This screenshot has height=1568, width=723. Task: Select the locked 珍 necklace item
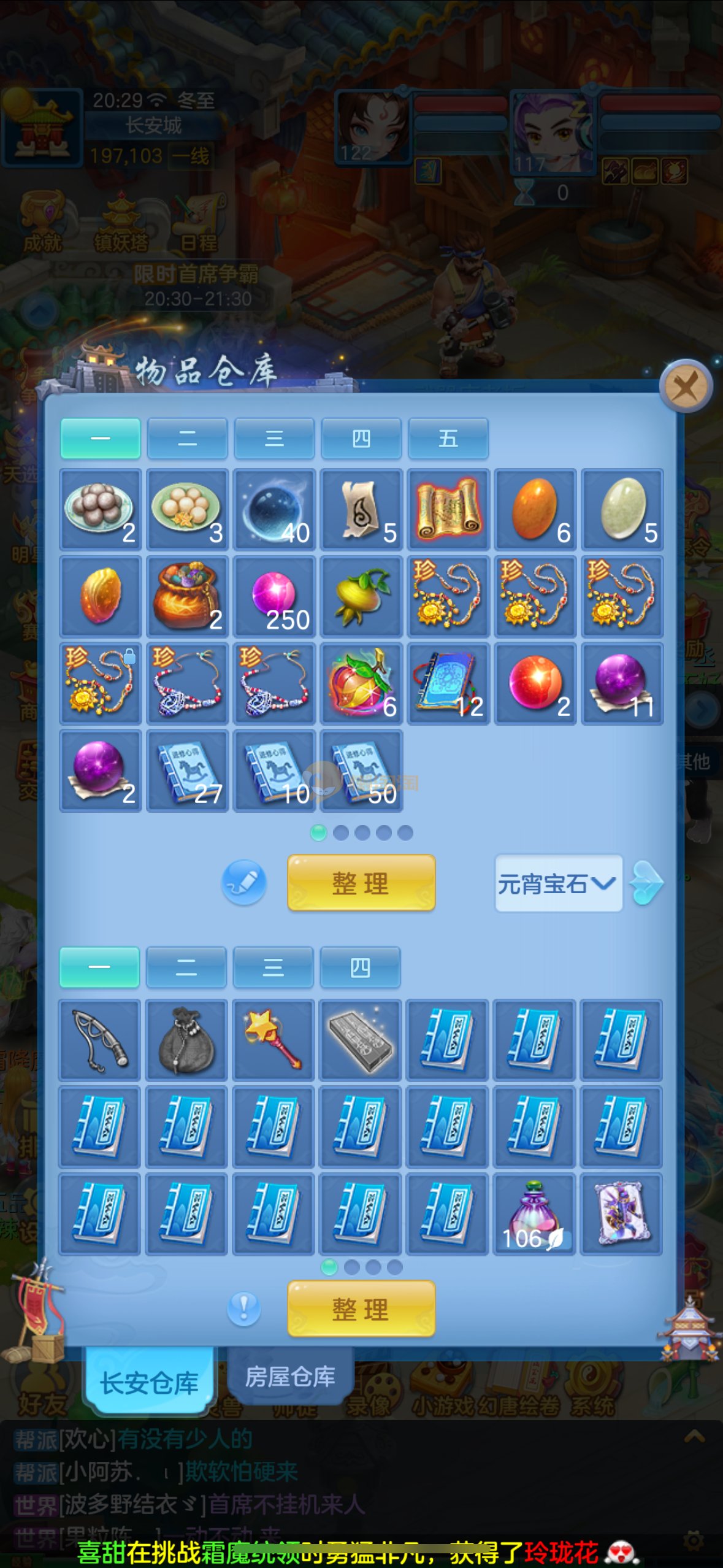(x=101, y=683)
